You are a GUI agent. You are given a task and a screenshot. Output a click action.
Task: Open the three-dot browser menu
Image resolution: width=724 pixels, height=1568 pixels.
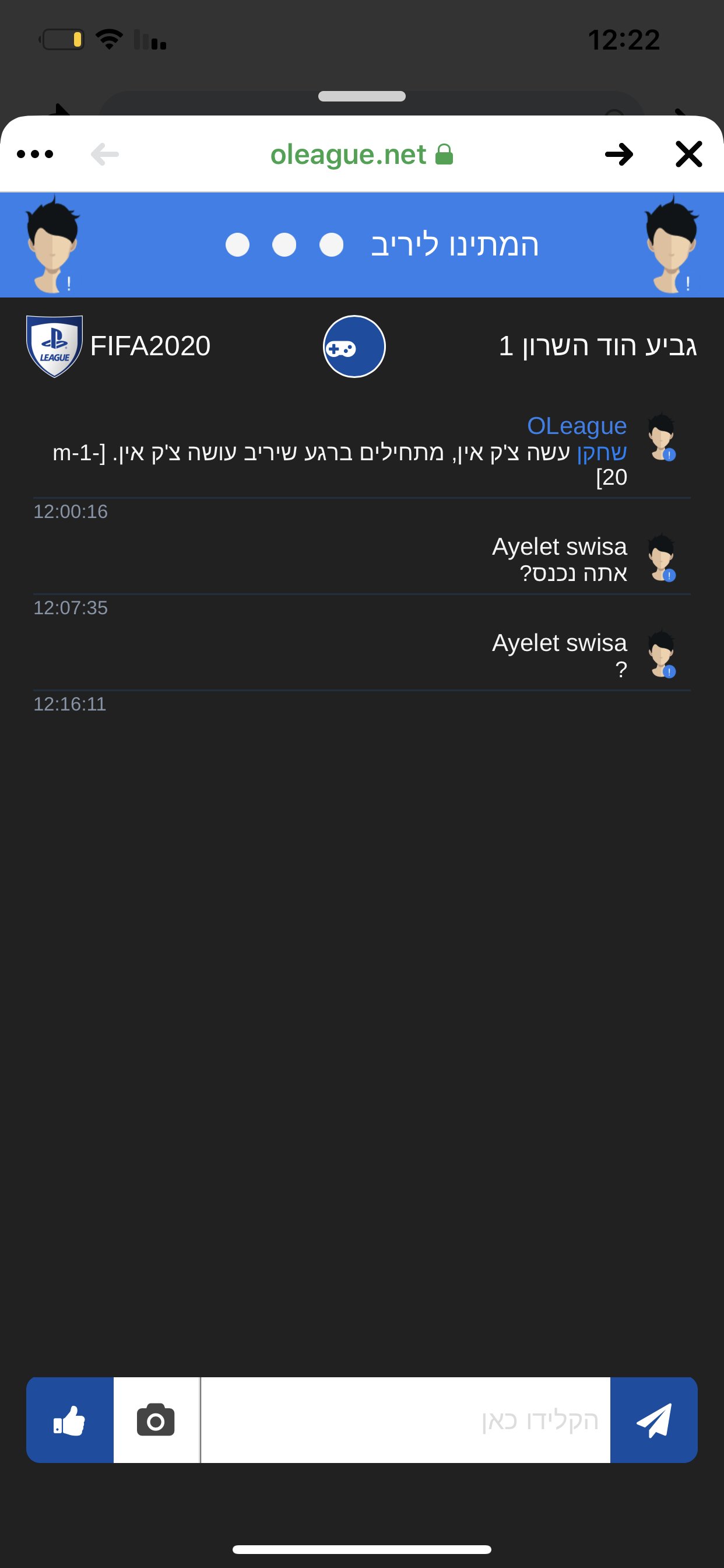36,154
